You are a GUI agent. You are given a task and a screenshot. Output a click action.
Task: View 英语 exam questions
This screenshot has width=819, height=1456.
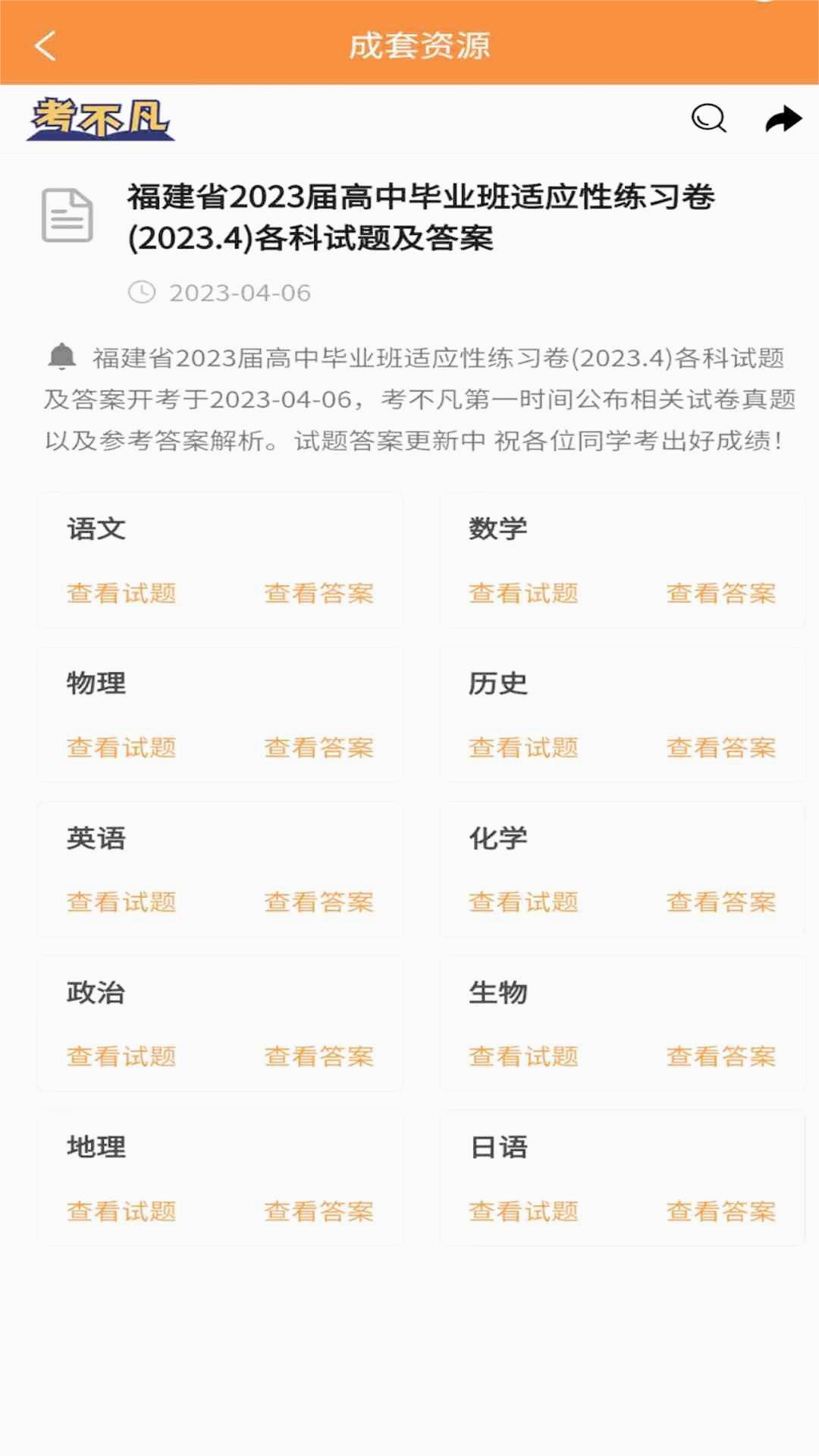(121, 903)
